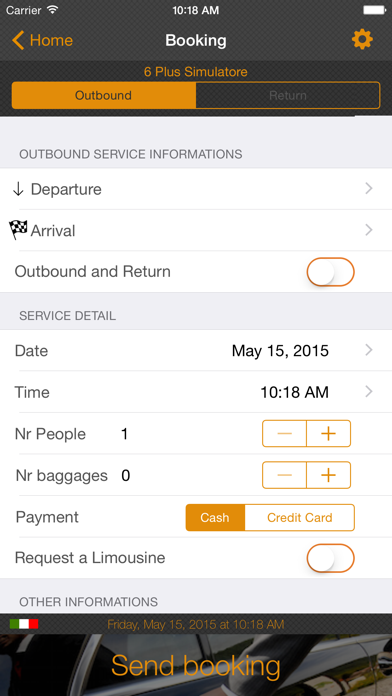Increase Nr People with plus
Image resolution: width=392 pixels, height=696 pixels.
point(329,434)
